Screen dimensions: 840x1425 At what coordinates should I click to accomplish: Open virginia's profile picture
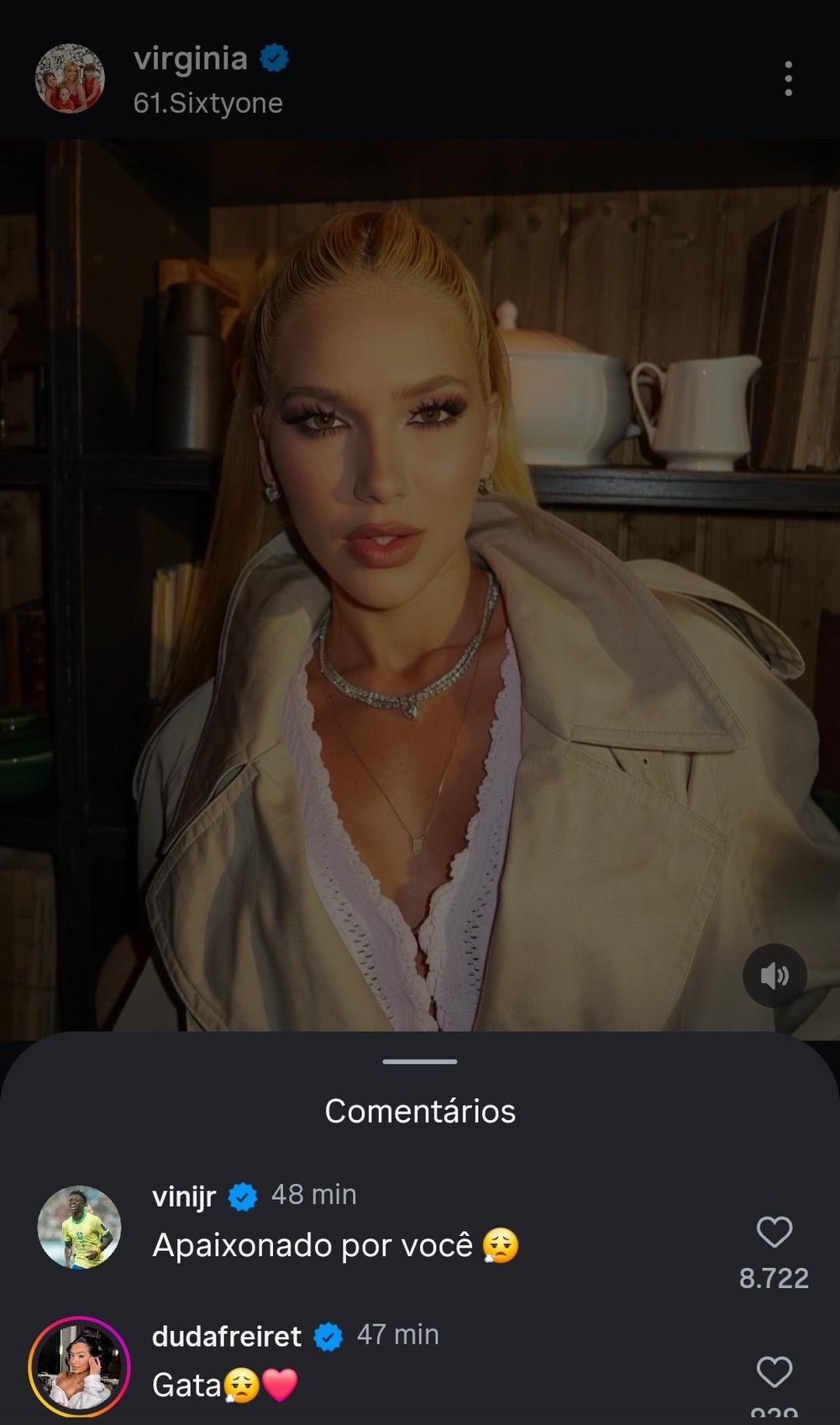click(70, 78)
